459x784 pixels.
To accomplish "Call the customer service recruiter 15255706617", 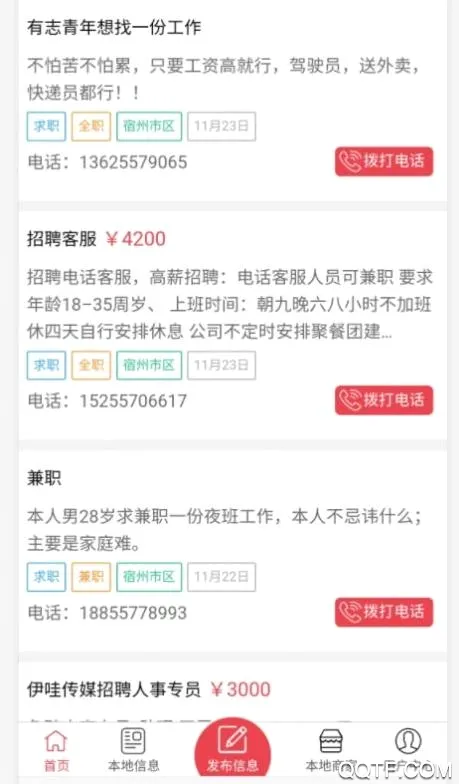I will (384, 400).
